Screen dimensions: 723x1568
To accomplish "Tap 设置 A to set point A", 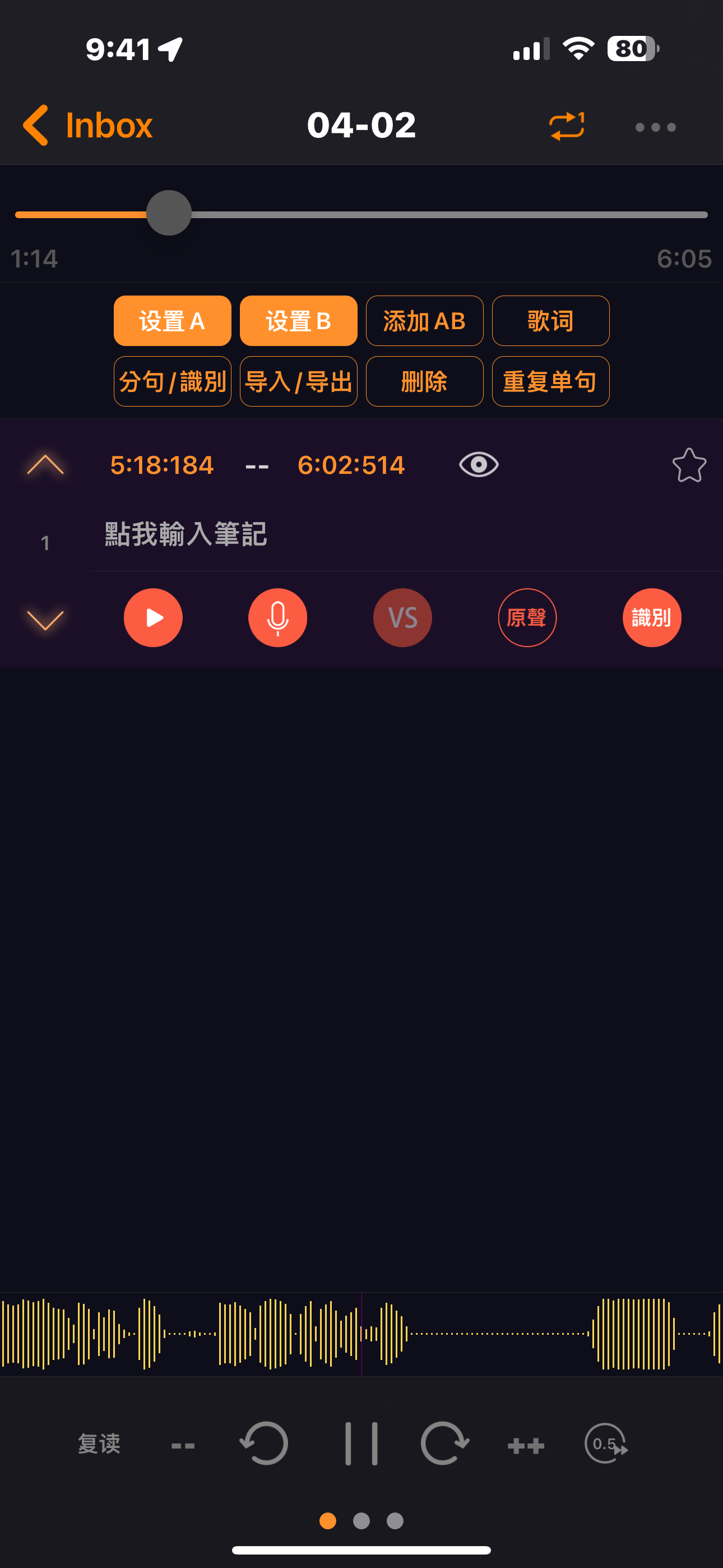I will point(172,321).
